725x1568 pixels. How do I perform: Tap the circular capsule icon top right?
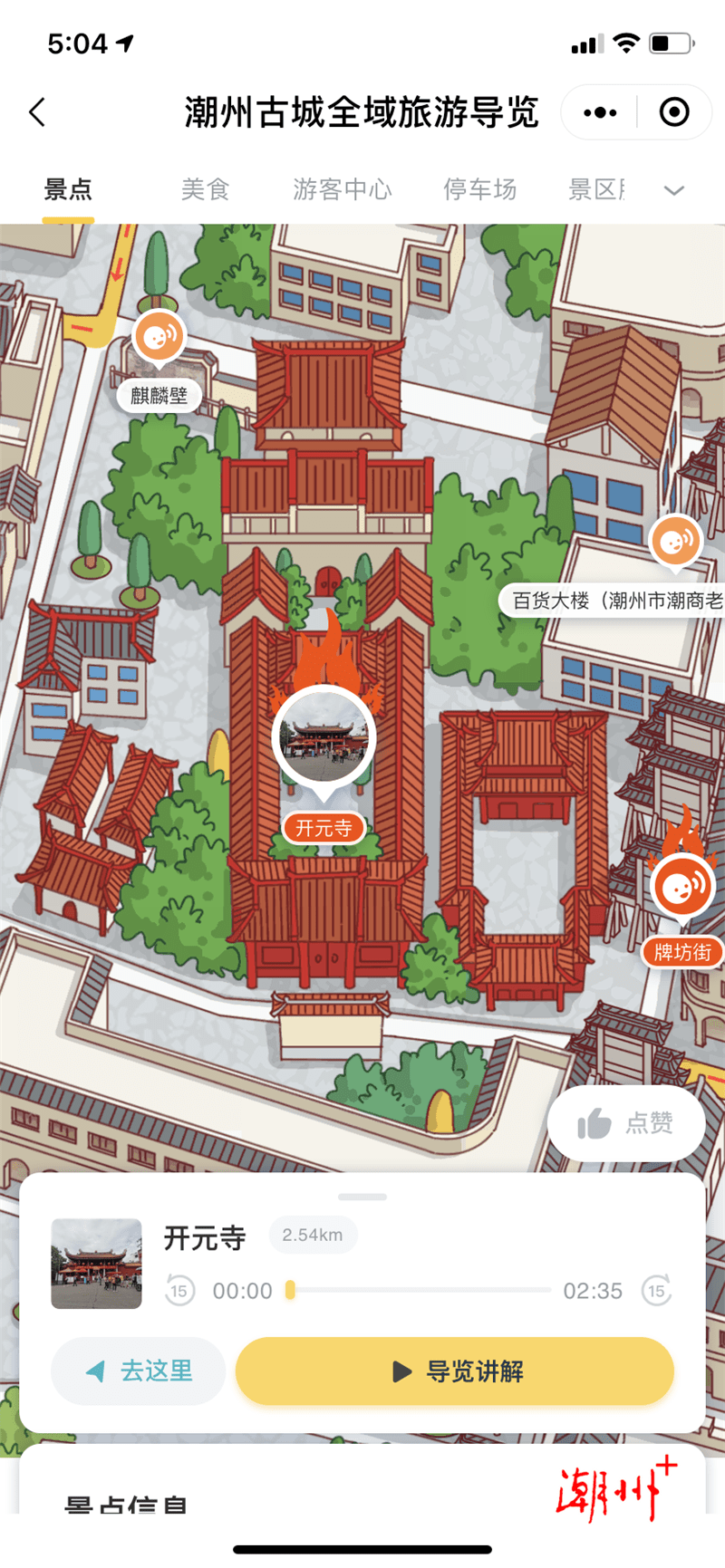point(673,111)
